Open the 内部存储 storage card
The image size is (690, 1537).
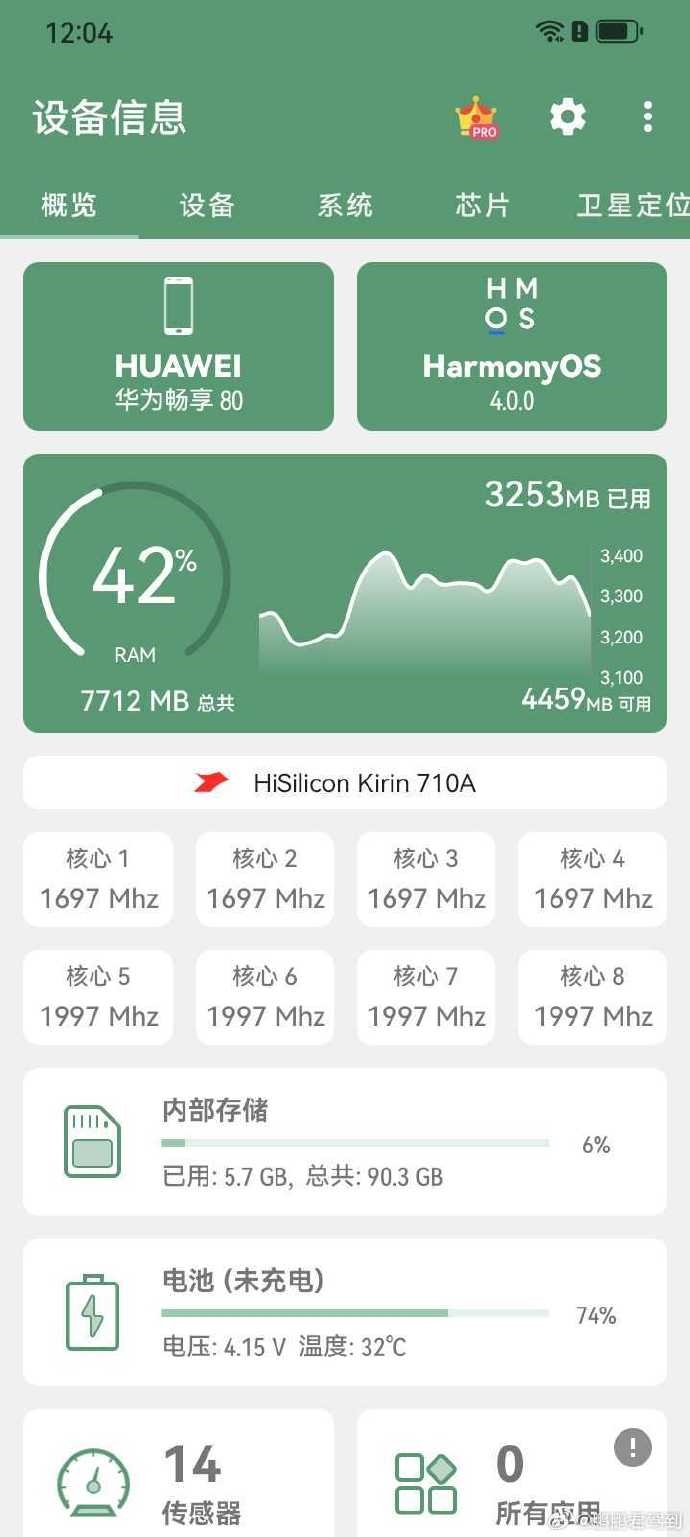345,1142
